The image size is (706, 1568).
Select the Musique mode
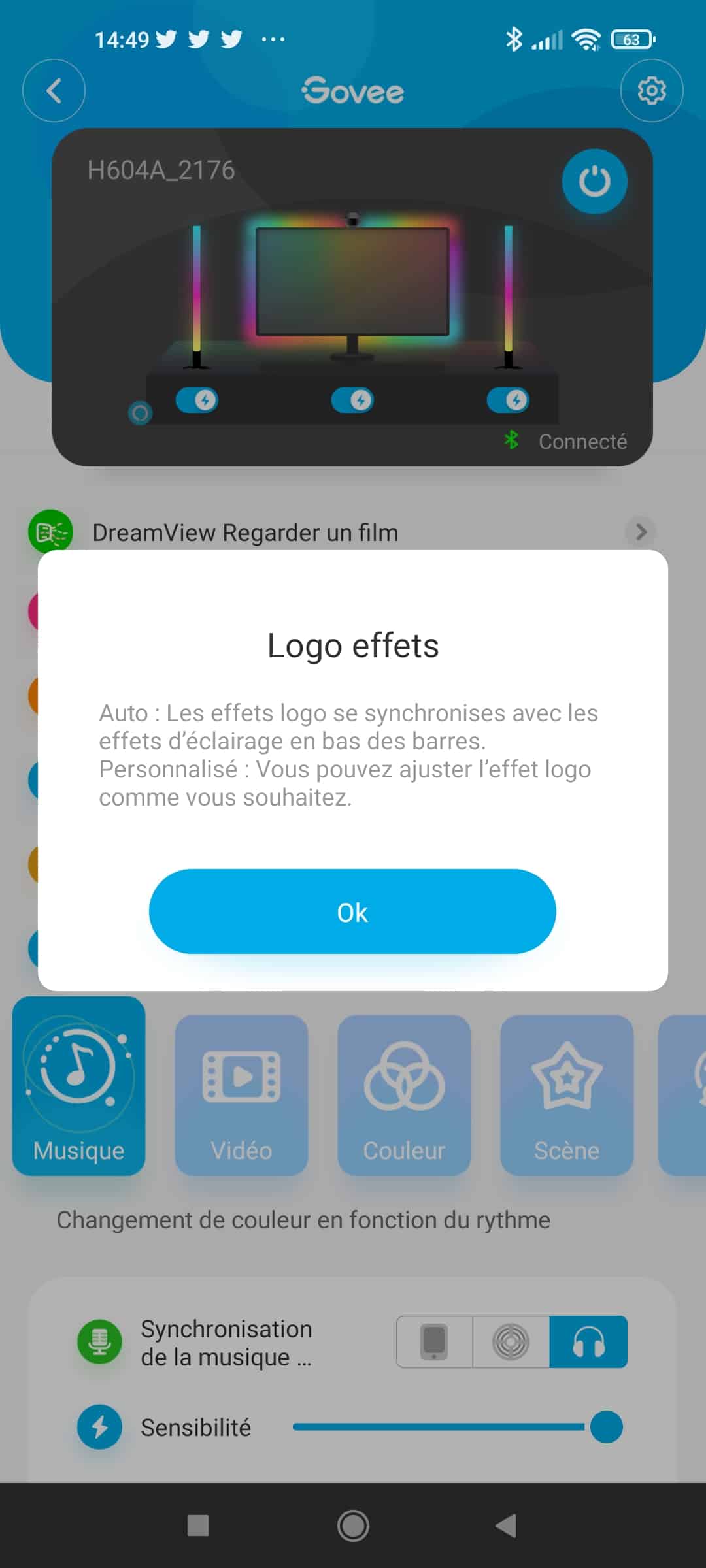pos(78,1086)
